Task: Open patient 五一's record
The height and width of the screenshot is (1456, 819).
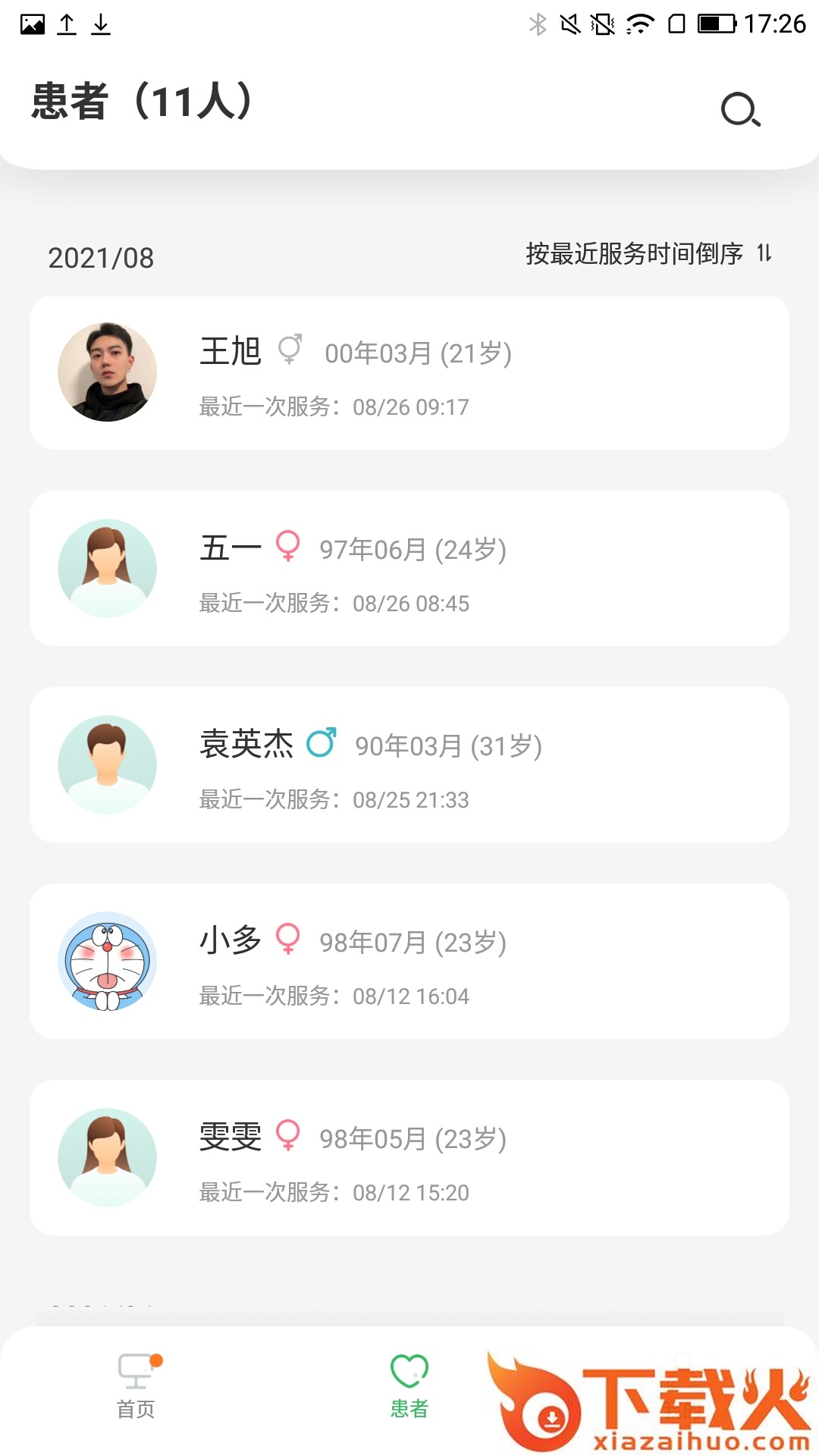Action: click(x=409, y=569)
